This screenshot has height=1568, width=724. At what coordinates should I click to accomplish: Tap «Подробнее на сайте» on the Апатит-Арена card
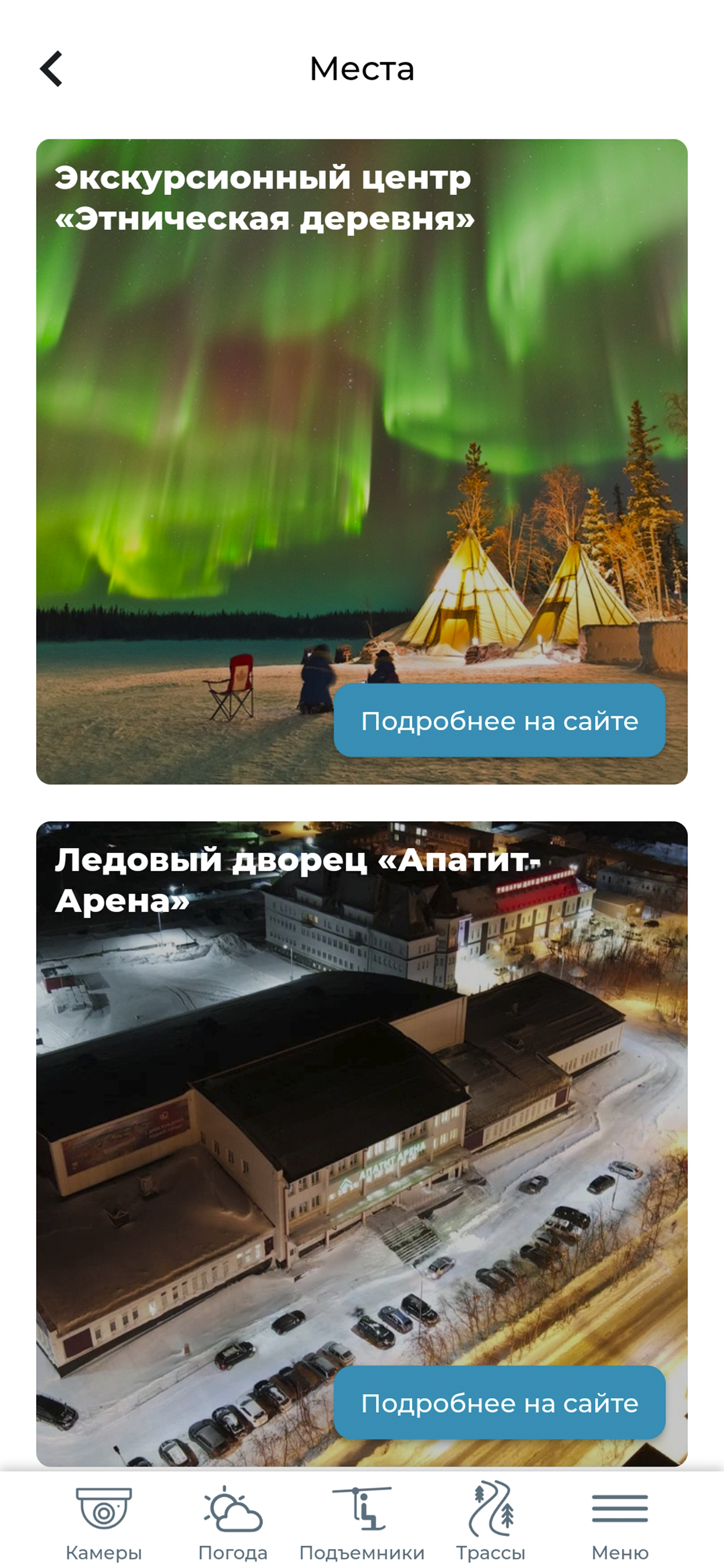pyautogui.click(x=500, y=1403)
